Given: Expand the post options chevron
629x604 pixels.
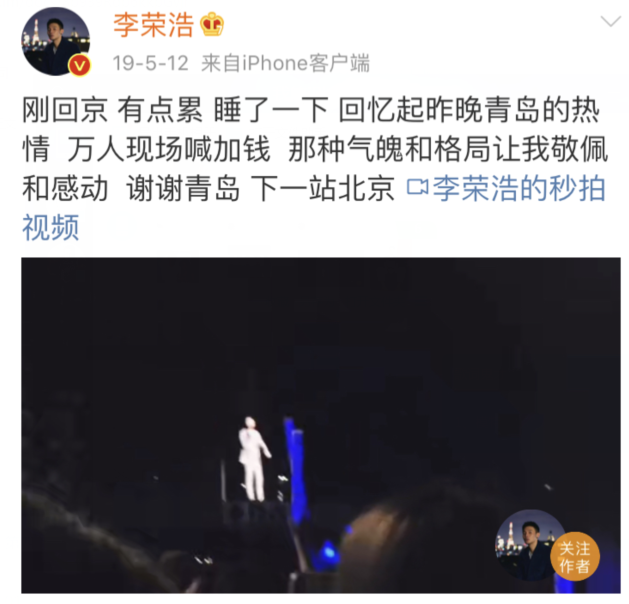Looking at the screenshot, I should (x=608, y=22).
